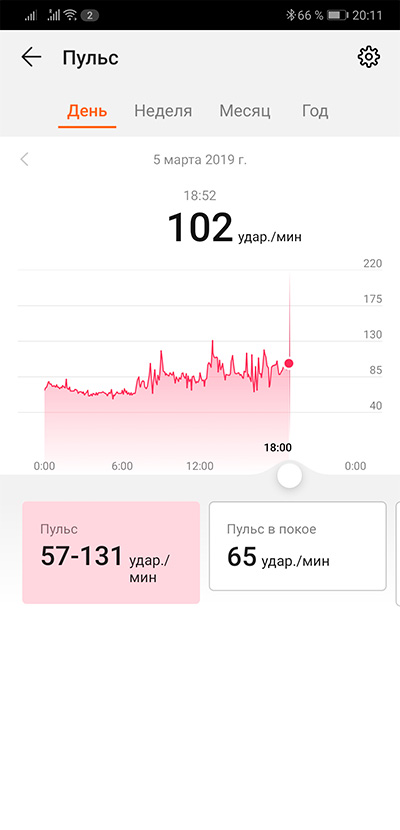Viewport: 400px width, 830px height.
Task: Open the Пульс в покое card
Action: [x=298, y=546]
